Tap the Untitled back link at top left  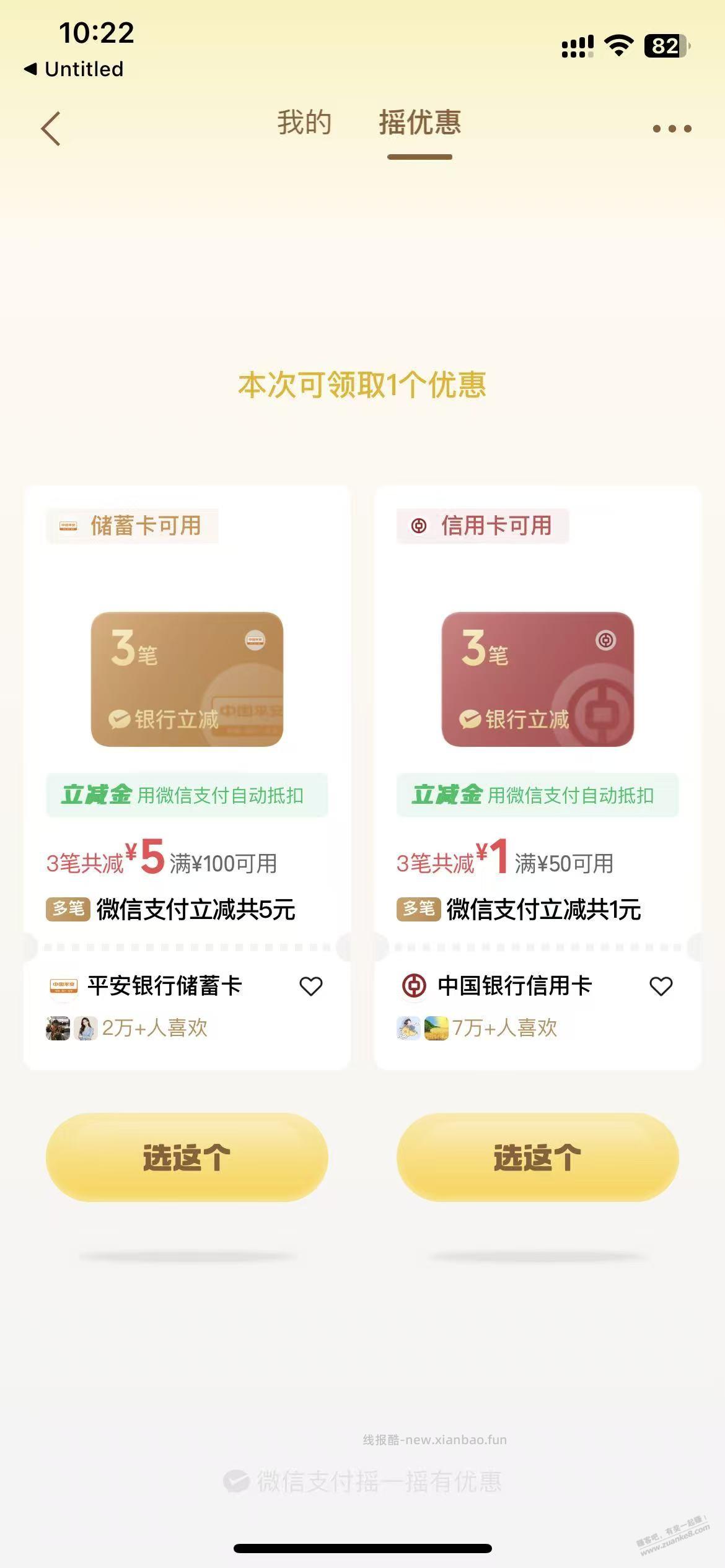[x=74, y=69]
